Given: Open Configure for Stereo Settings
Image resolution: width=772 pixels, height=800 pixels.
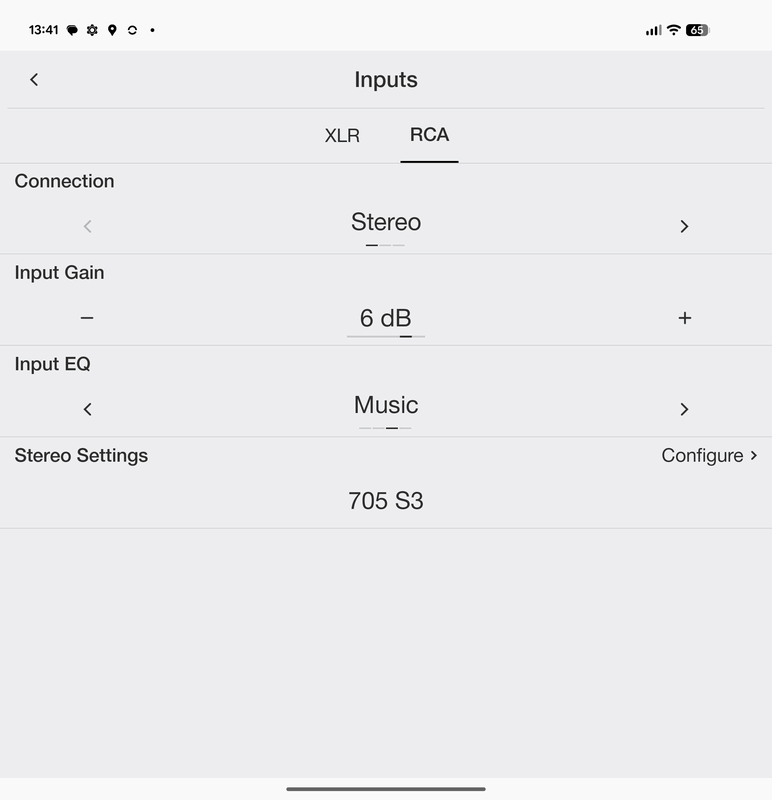Looking at the screenshot, I should coord(709,456).
